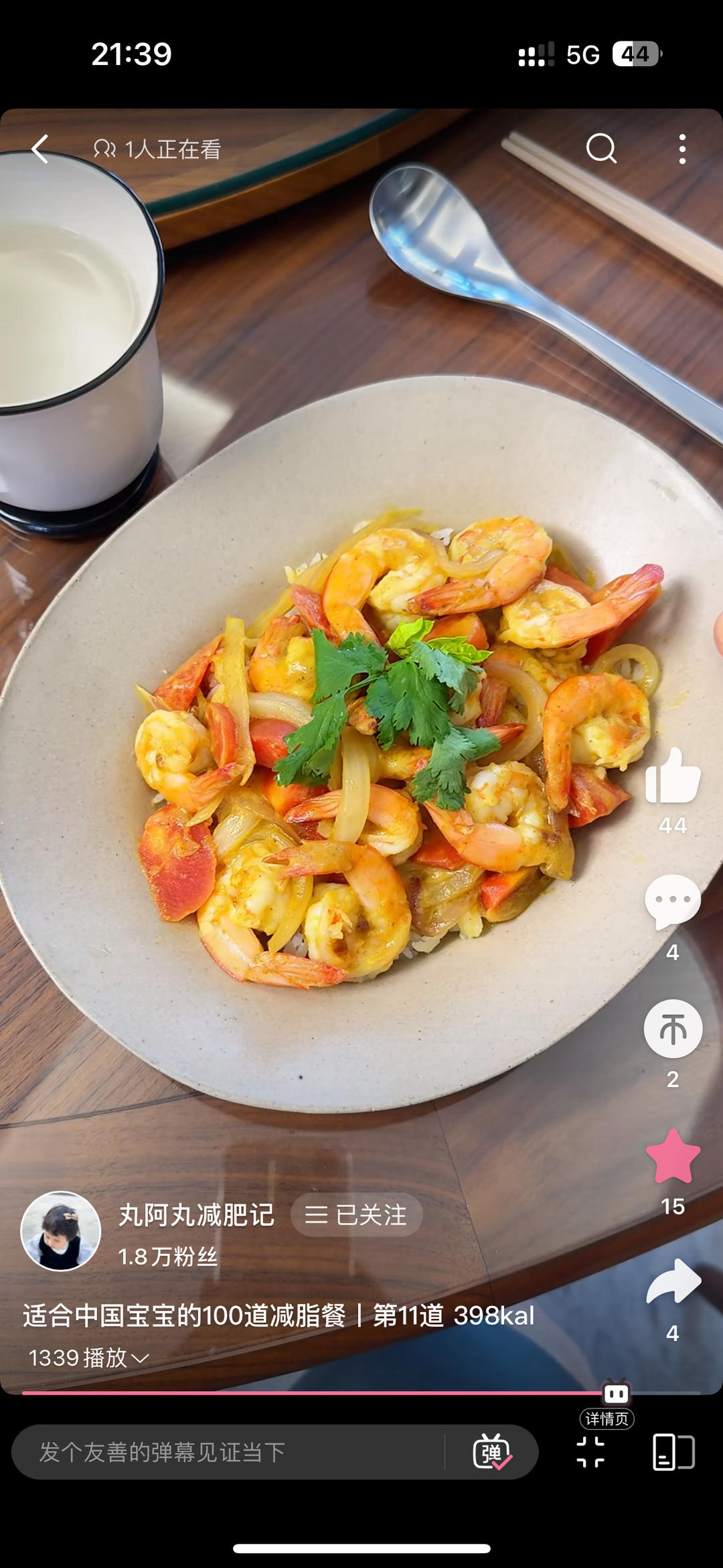Viewport: 723px width, 1568px height.
Task: Give a coin to this video
Action: coord(672,1029)
